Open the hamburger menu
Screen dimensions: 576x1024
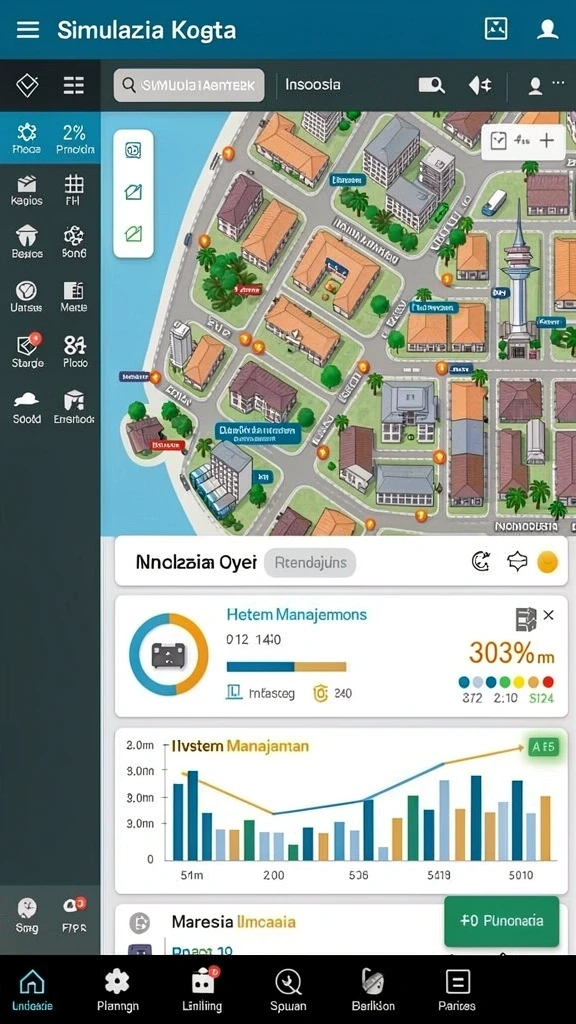point(27,29)
